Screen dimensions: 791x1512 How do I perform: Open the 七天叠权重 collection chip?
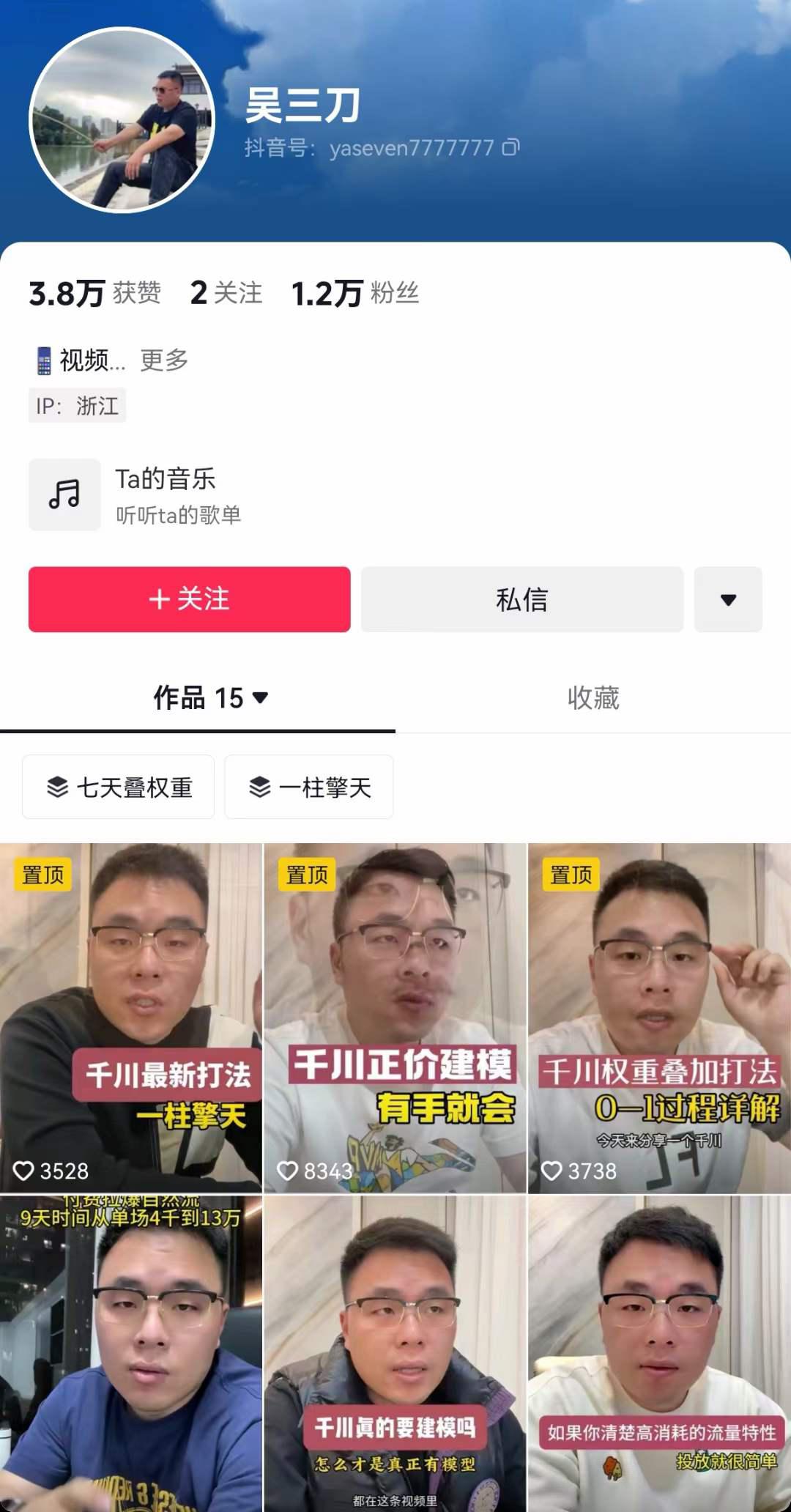click(x=119, y=787)
